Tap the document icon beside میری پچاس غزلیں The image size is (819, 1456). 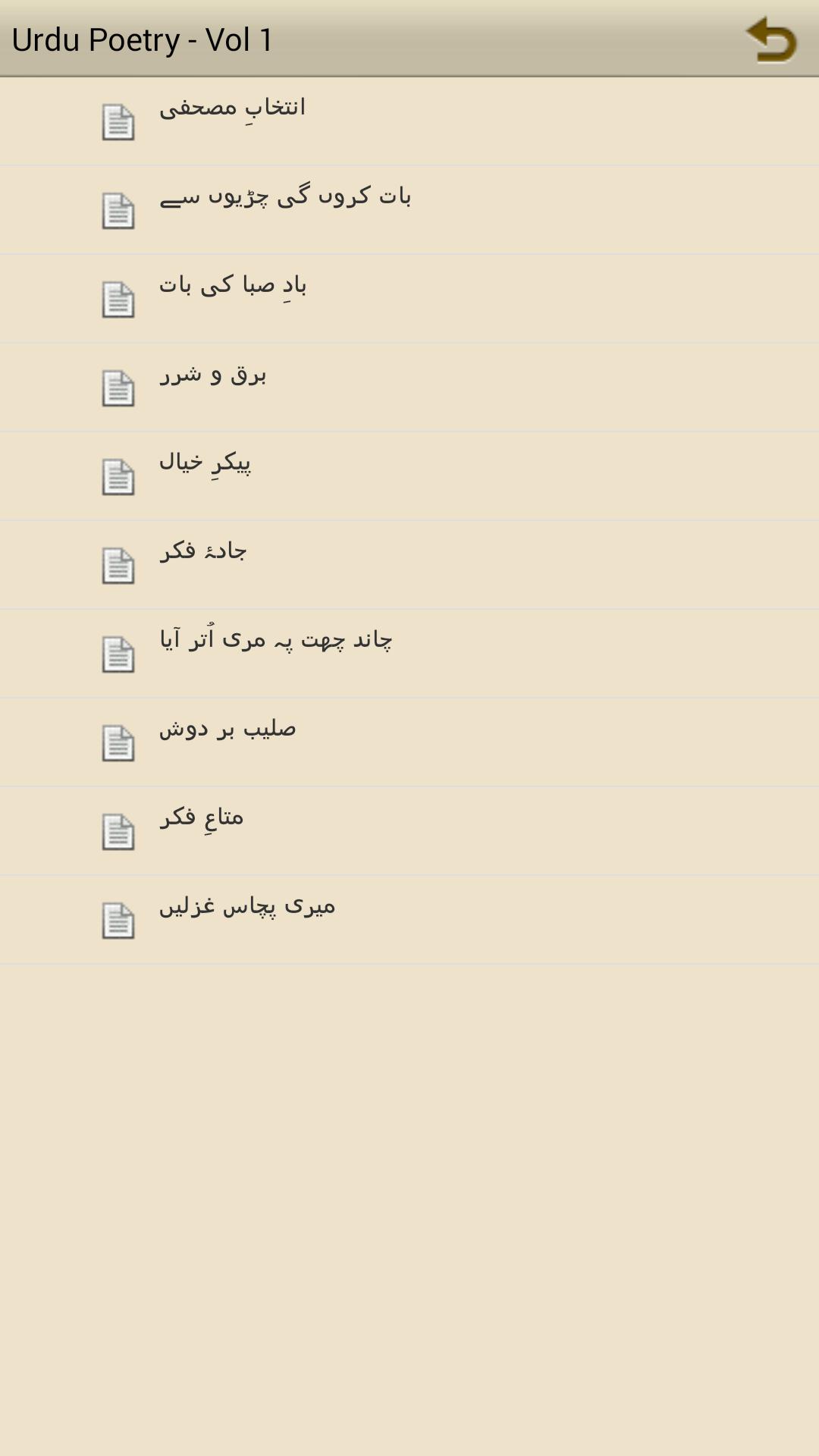[119, 920]
